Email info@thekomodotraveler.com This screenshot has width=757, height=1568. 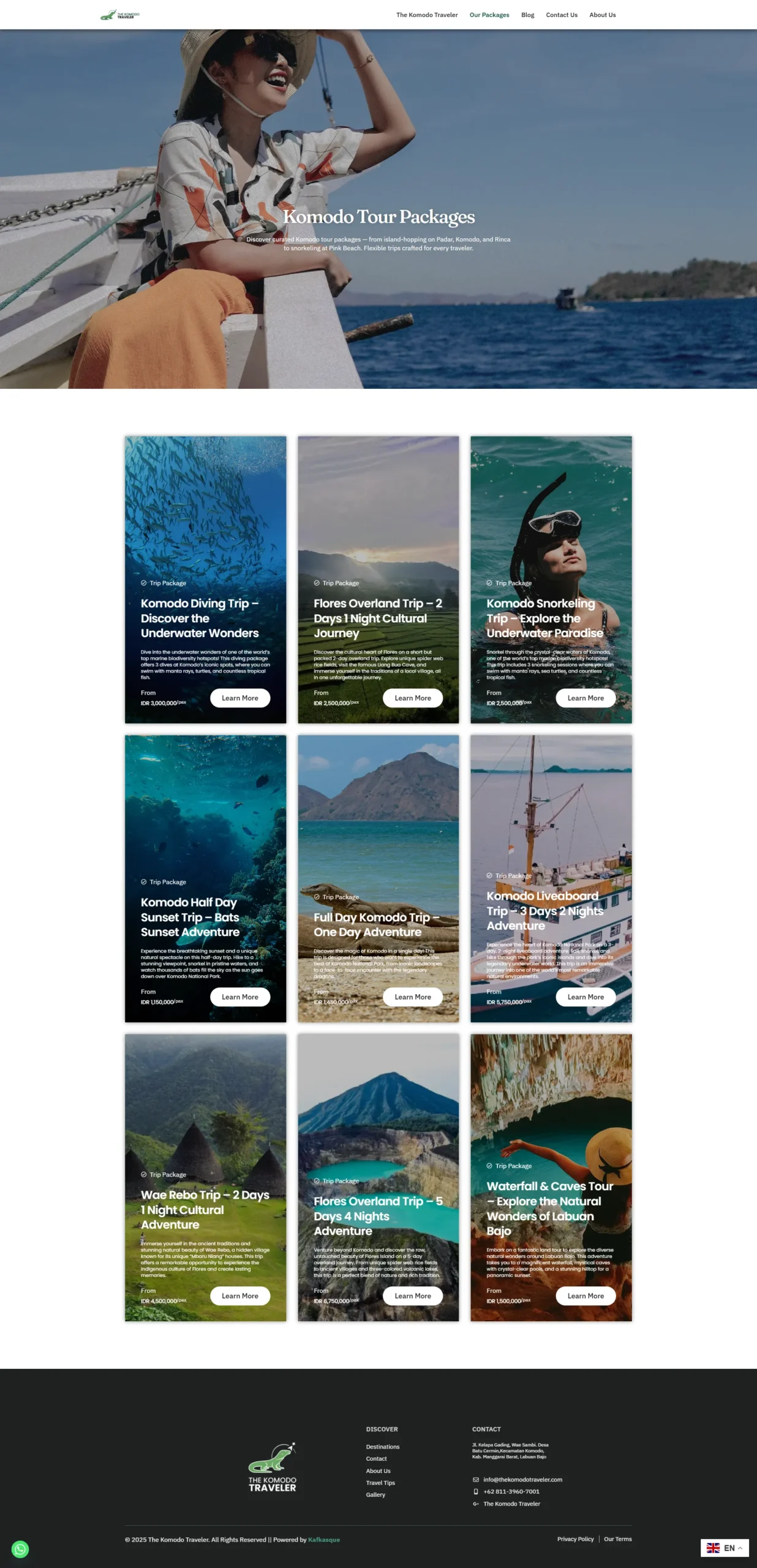pyautogui.click(x=522, y=1479)
